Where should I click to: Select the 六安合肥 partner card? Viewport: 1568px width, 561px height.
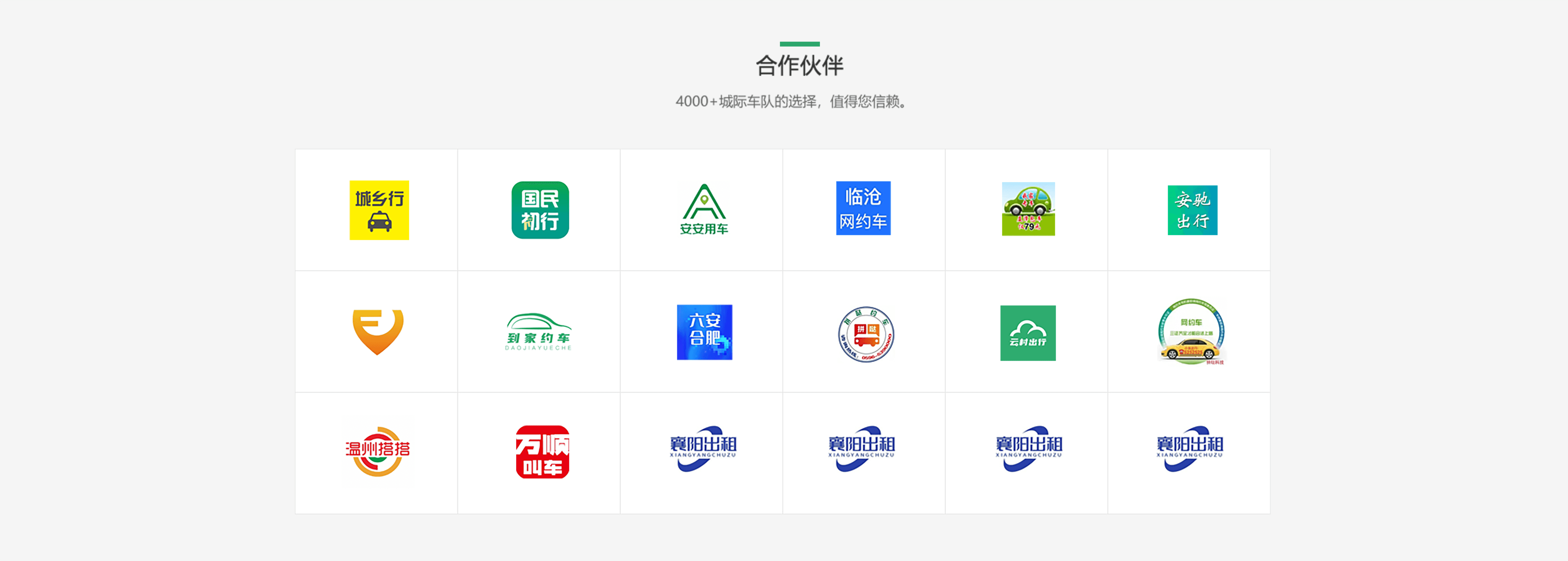click(704, 332)
